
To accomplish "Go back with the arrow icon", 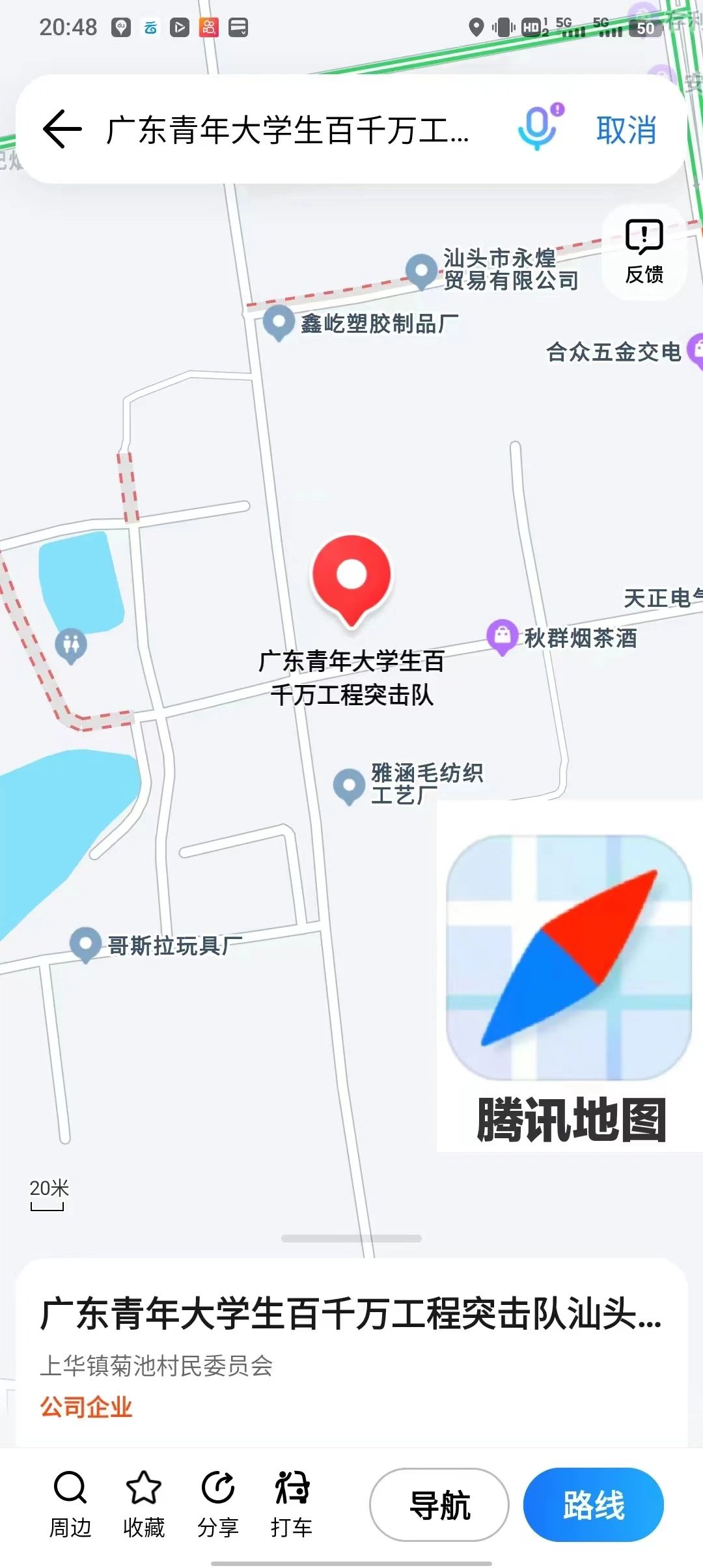I will (62, 129).
